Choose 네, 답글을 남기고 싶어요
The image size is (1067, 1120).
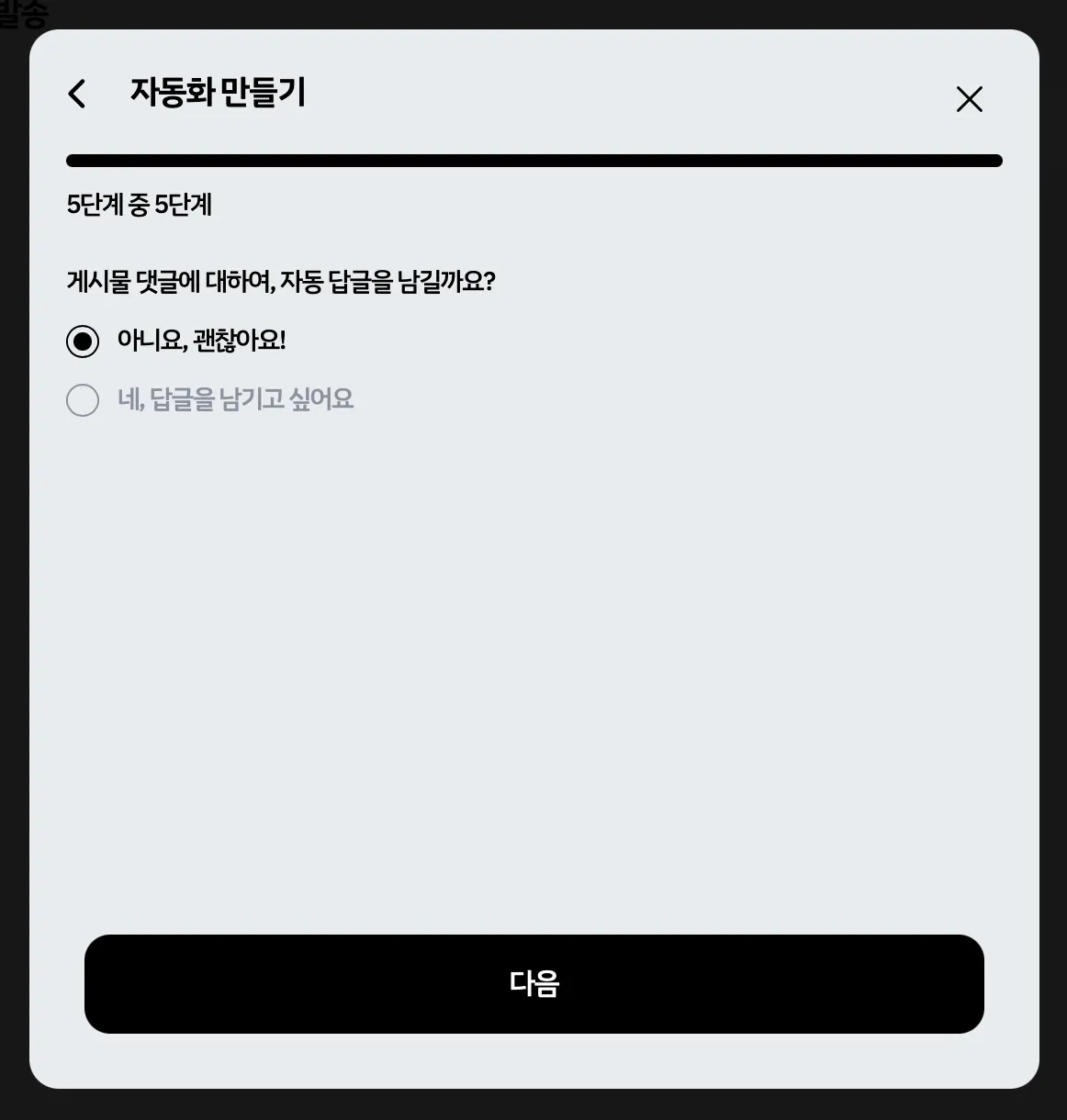click(83, 400)
